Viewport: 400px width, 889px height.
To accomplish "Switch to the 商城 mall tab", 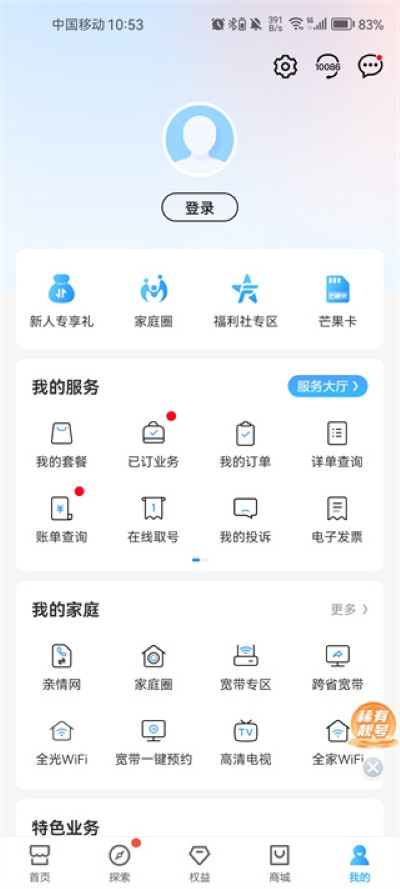I will pyautogui.click(x=279, y=863).
